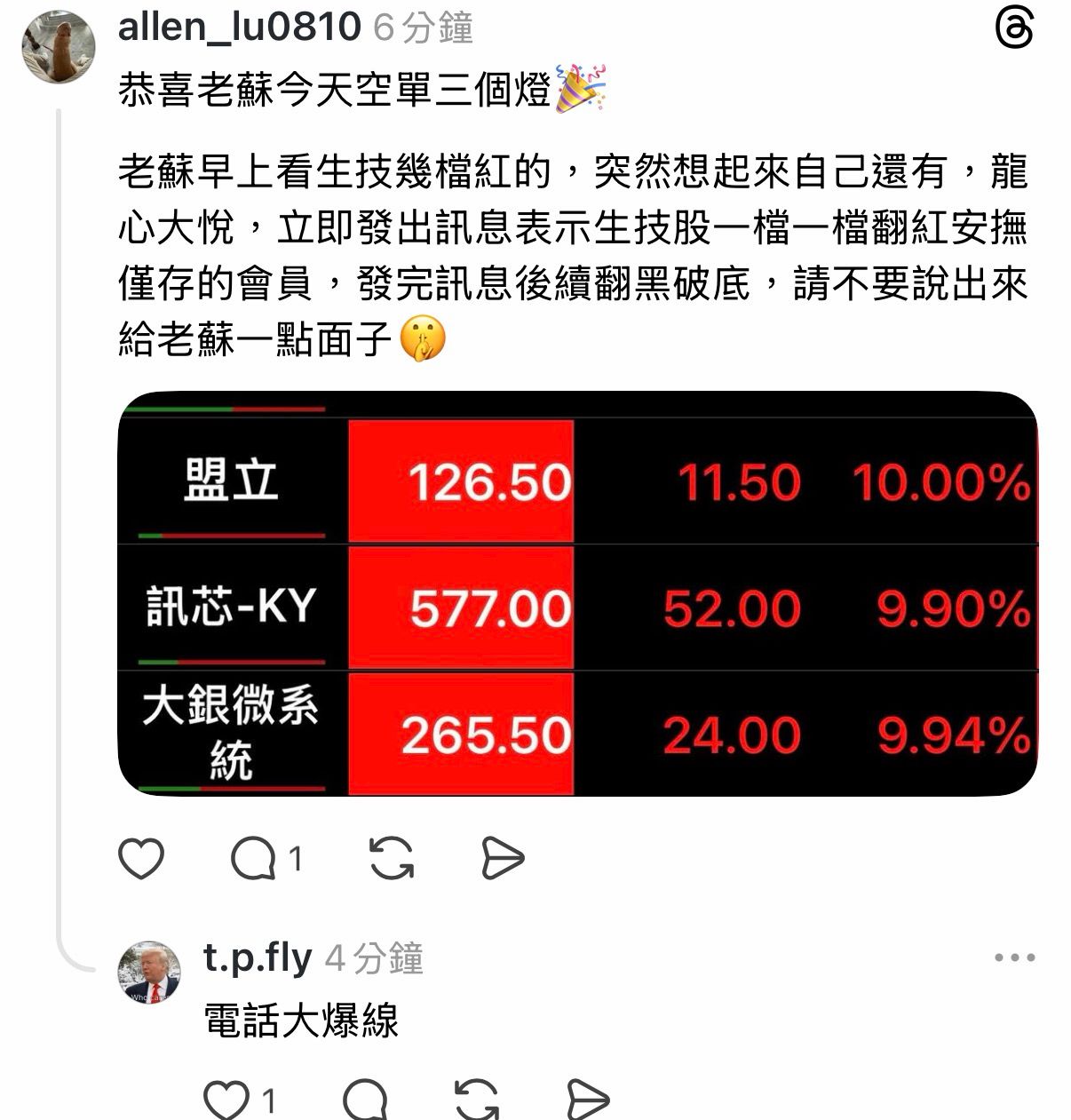
Task: Open t.p.fly's profile avatar
Action: point(149,973)
